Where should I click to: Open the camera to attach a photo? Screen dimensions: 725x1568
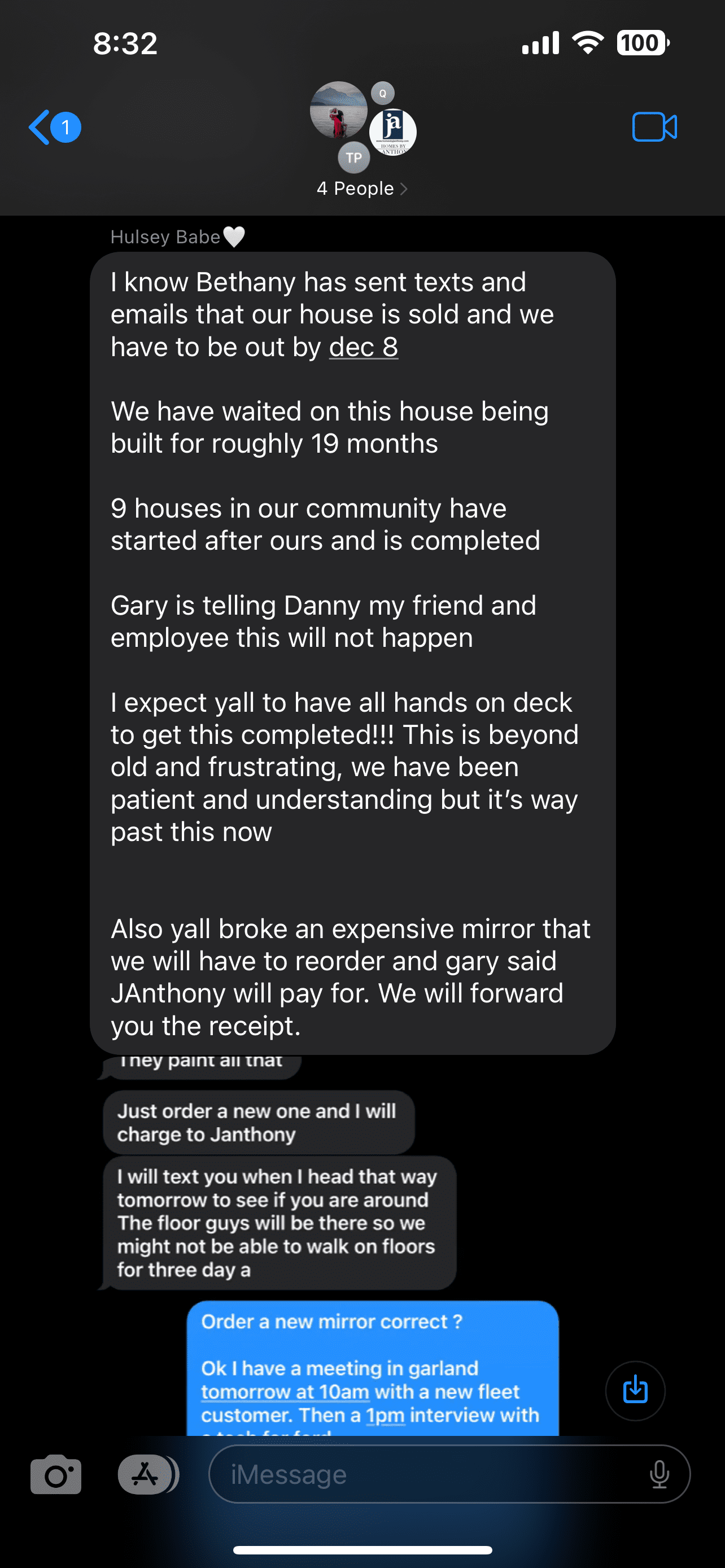[56, 1474]
